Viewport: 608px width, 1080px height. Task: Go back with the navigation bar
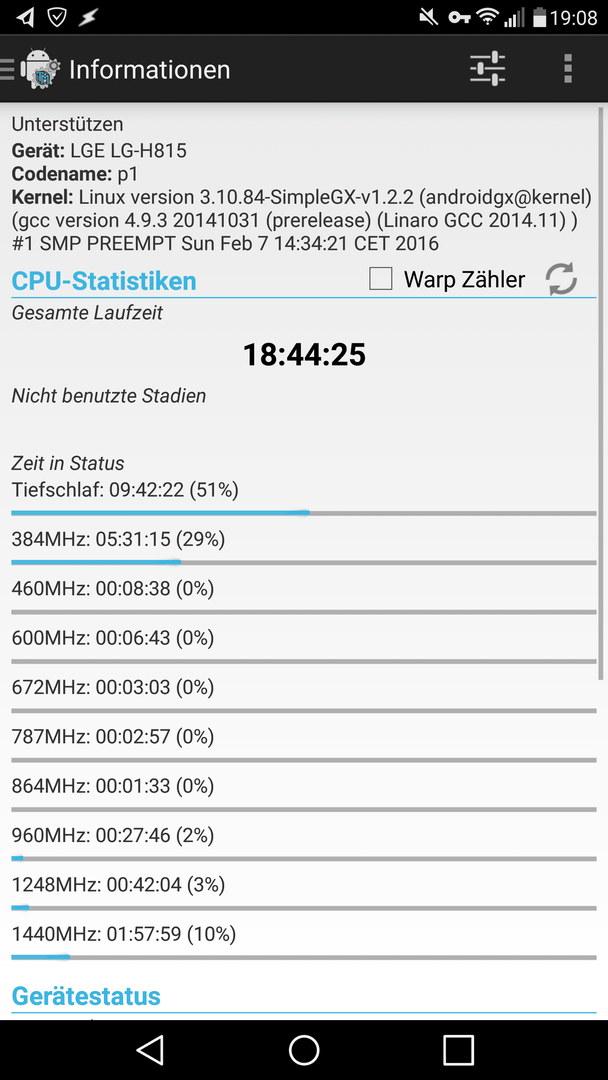pos(151,1049)
